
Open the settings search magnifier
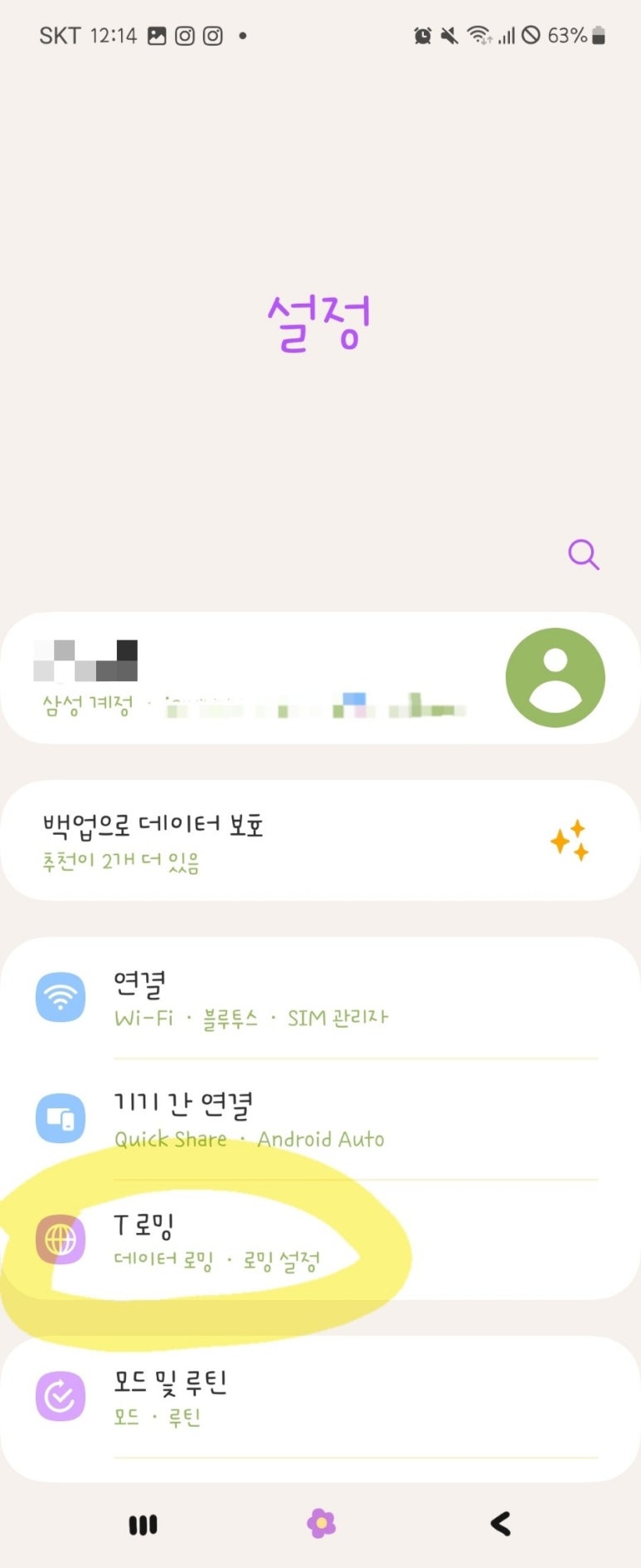(583, 554)
